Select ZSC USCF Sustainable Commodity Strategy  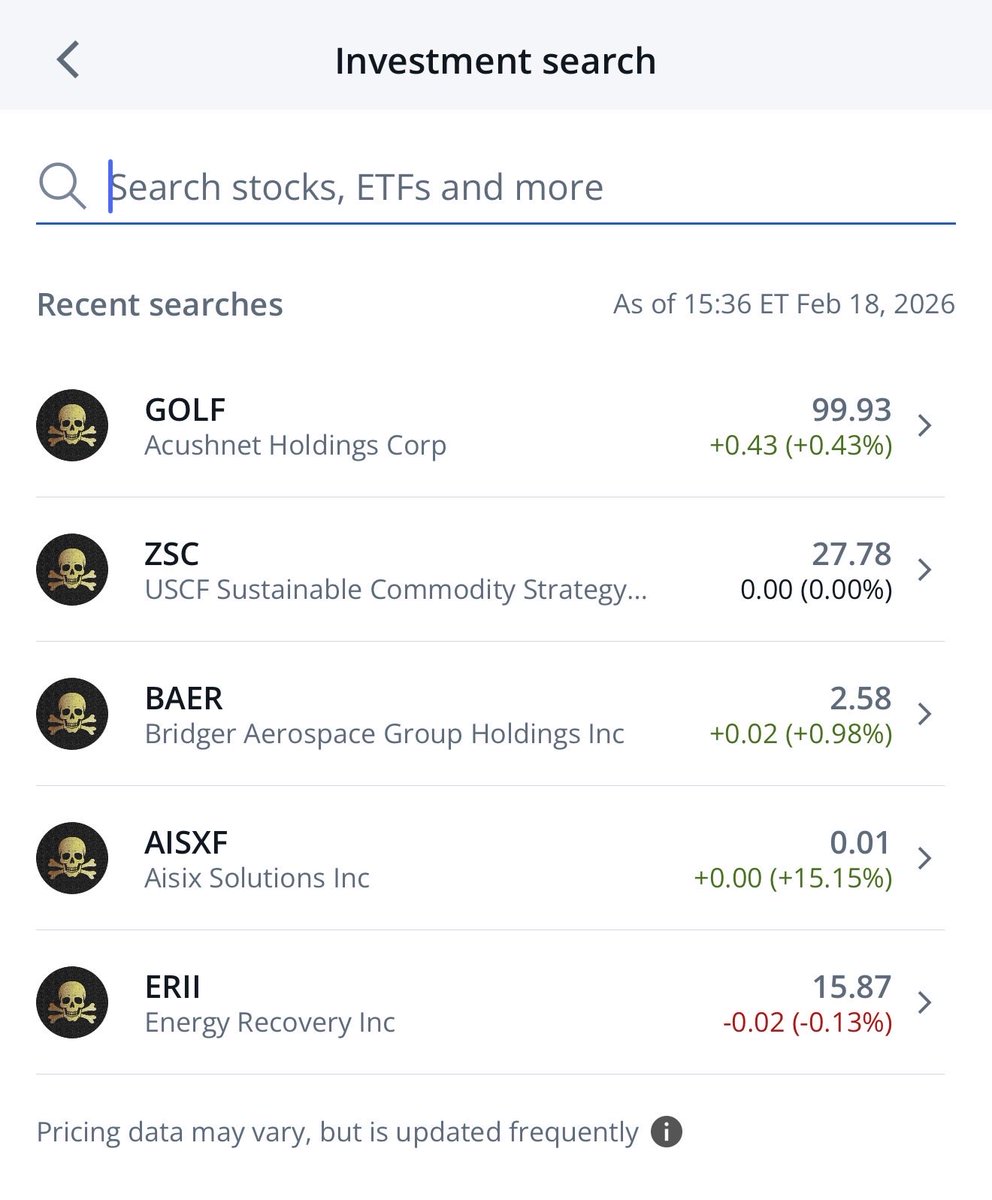[490, 570]
